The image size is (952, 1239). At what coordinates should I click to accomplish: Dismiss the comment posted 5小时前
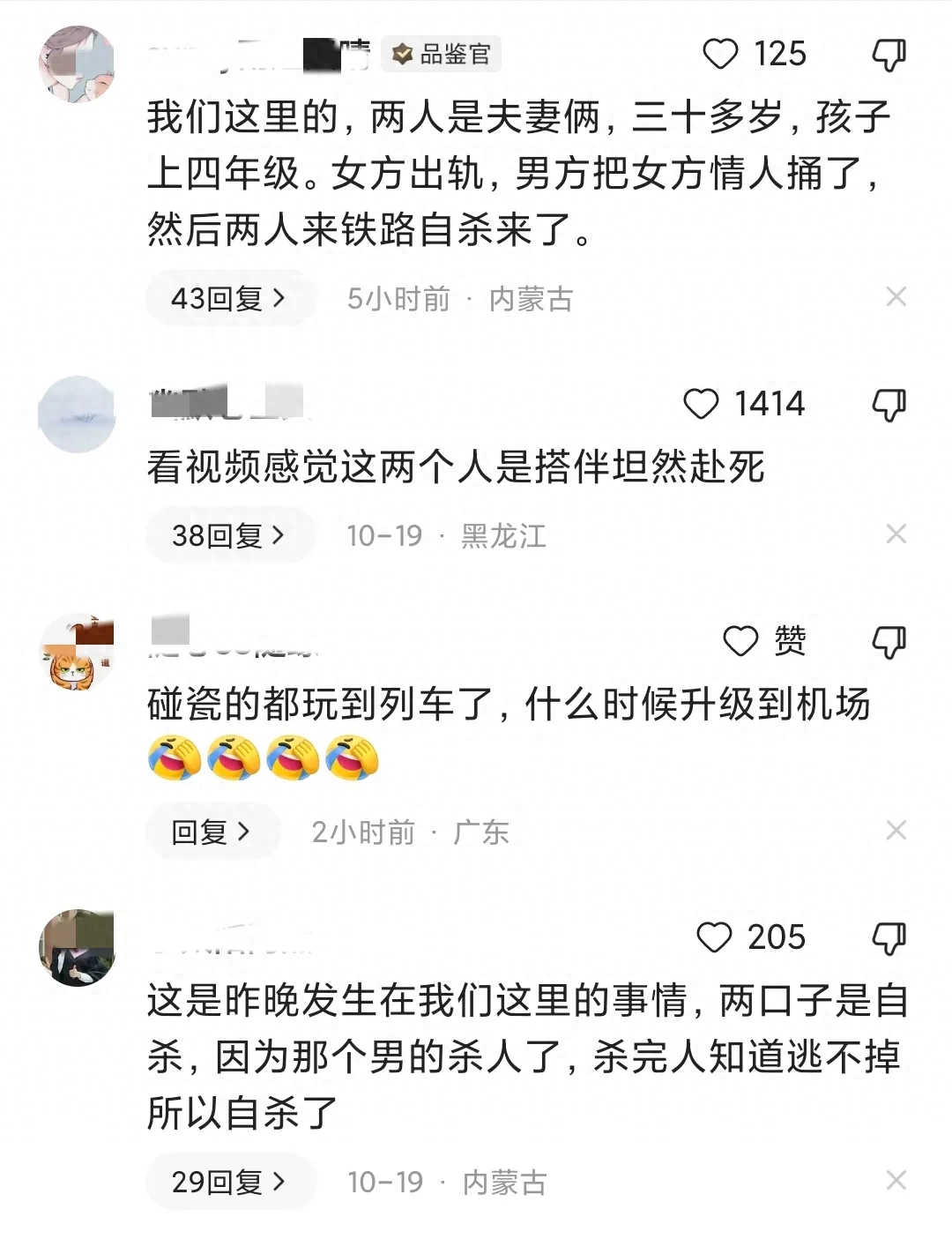point(896,297)
